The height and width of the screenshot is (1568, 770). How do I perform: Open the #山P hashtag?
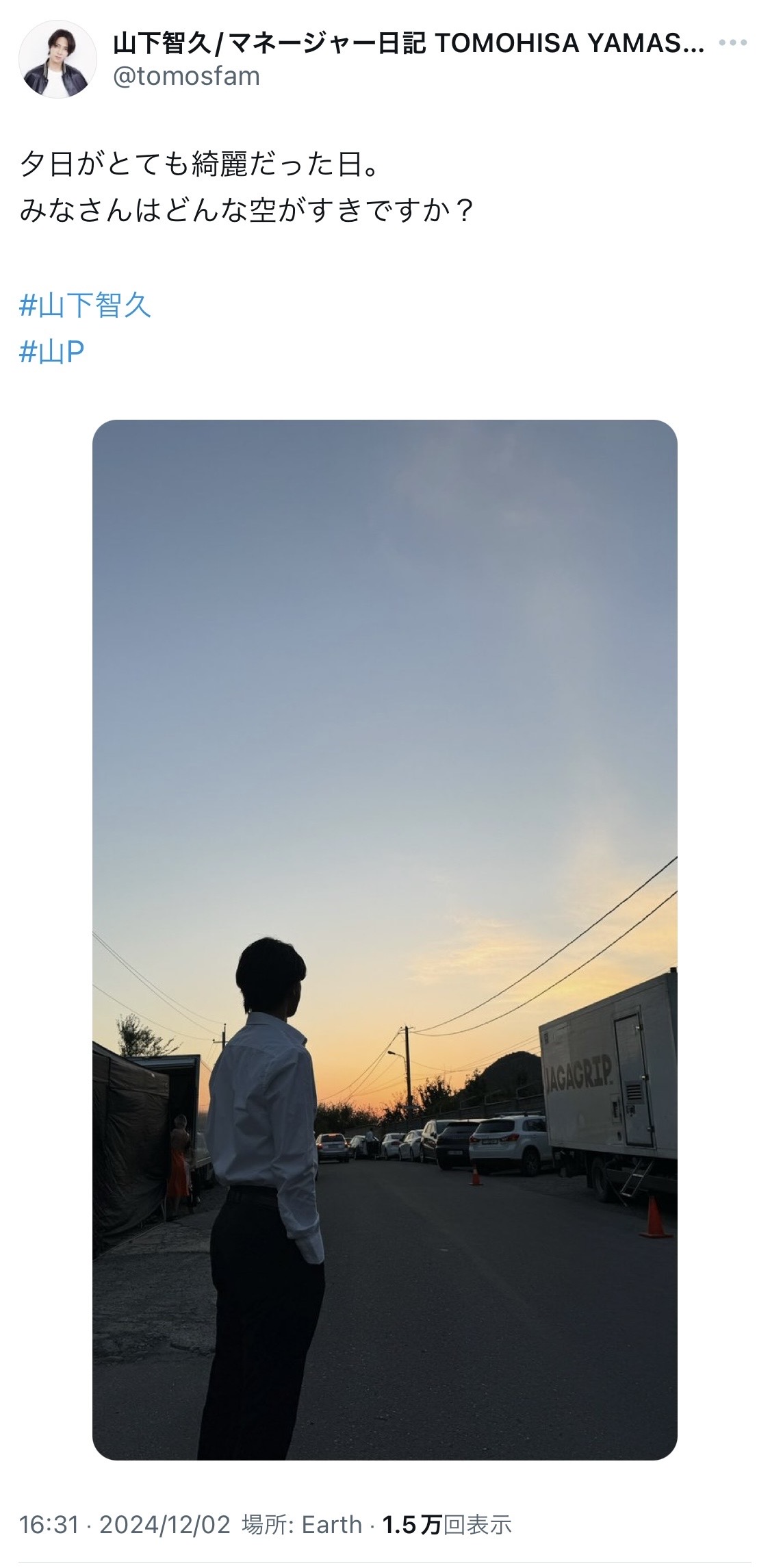(52, 352)
